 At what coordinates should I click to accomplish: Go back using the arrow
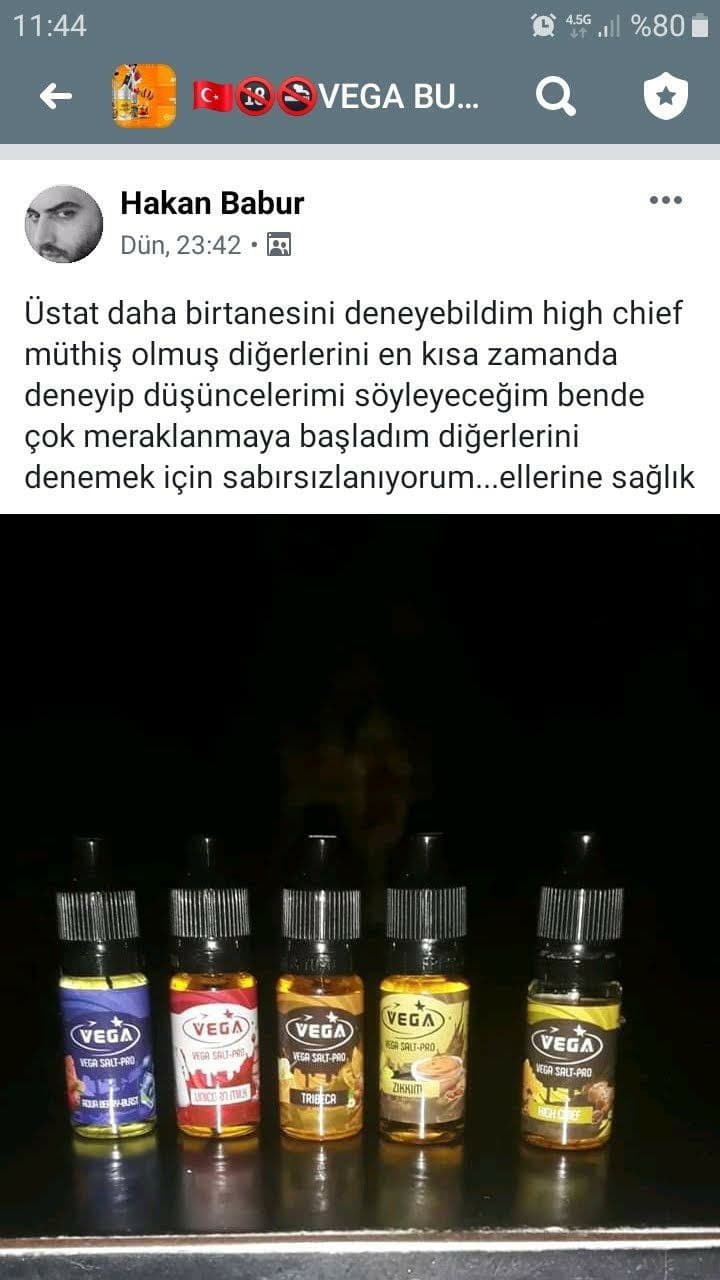(x=56, y=97)
